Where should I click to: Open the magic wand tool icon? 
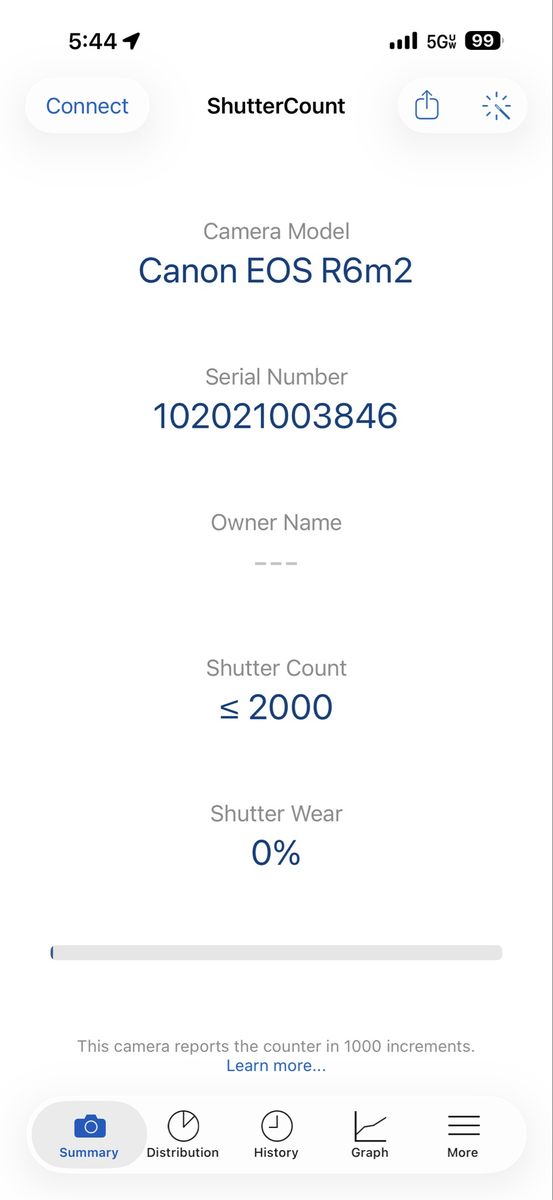(x=496, y=106)
